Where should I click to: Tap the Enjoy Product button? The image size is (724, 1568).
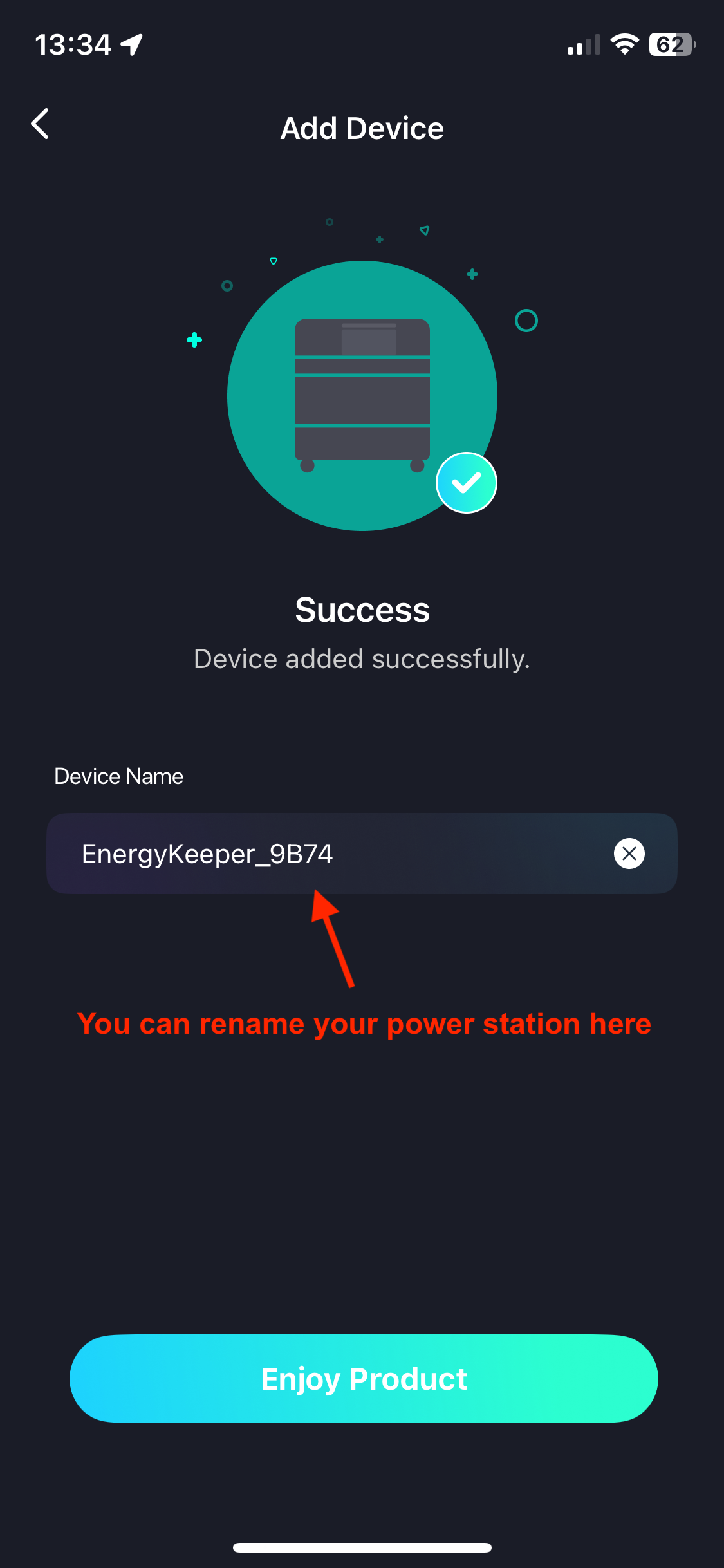[x=364, y=1379]
